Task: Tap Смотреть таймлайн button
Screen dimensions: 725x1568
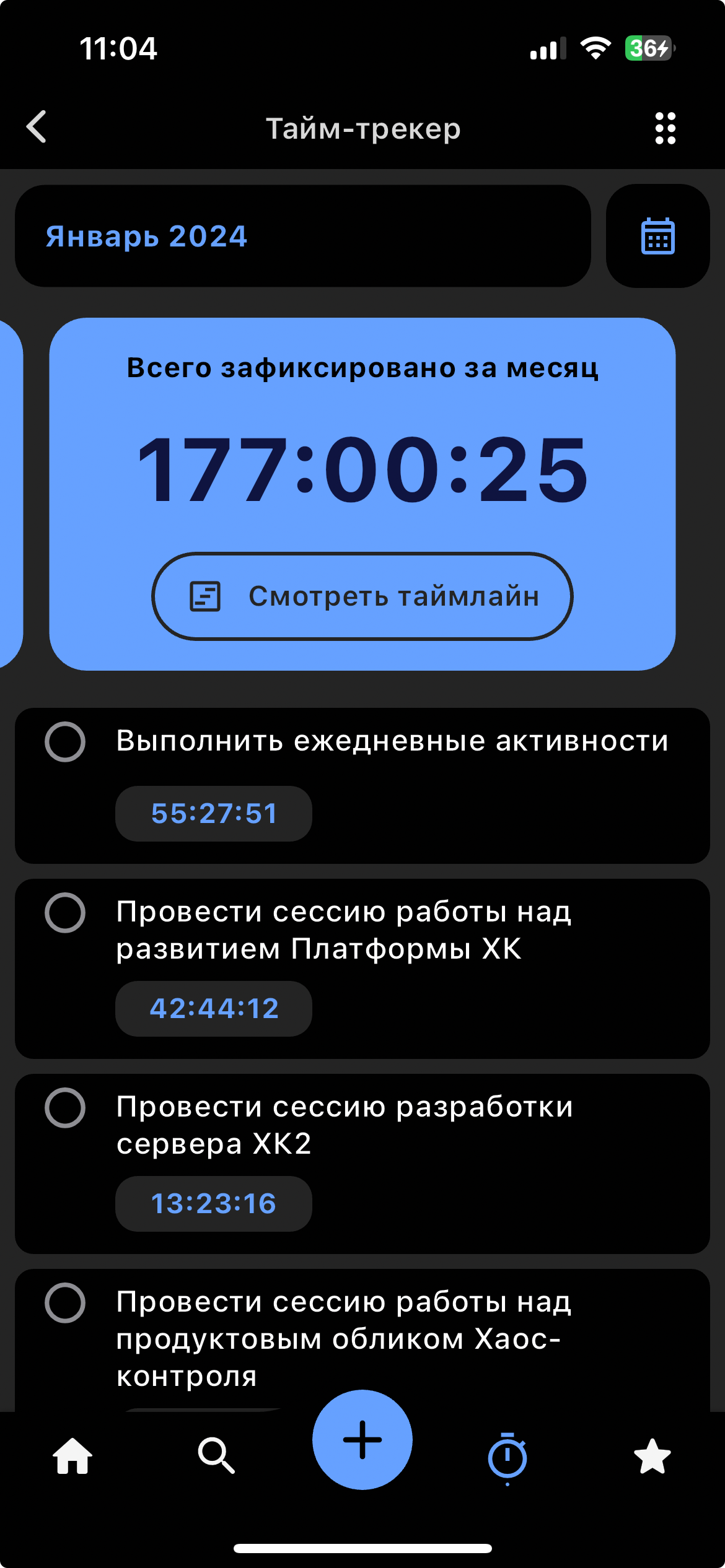Action: (362, 596)
